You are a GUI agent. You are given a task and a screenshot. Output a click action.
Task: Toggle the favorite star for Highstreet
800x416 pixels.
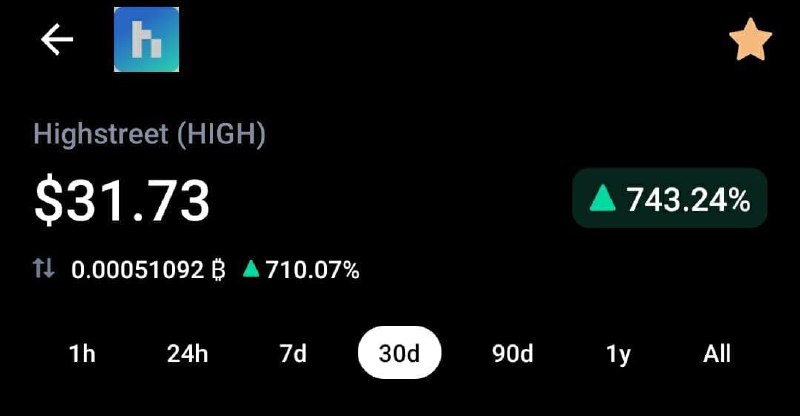749,41
